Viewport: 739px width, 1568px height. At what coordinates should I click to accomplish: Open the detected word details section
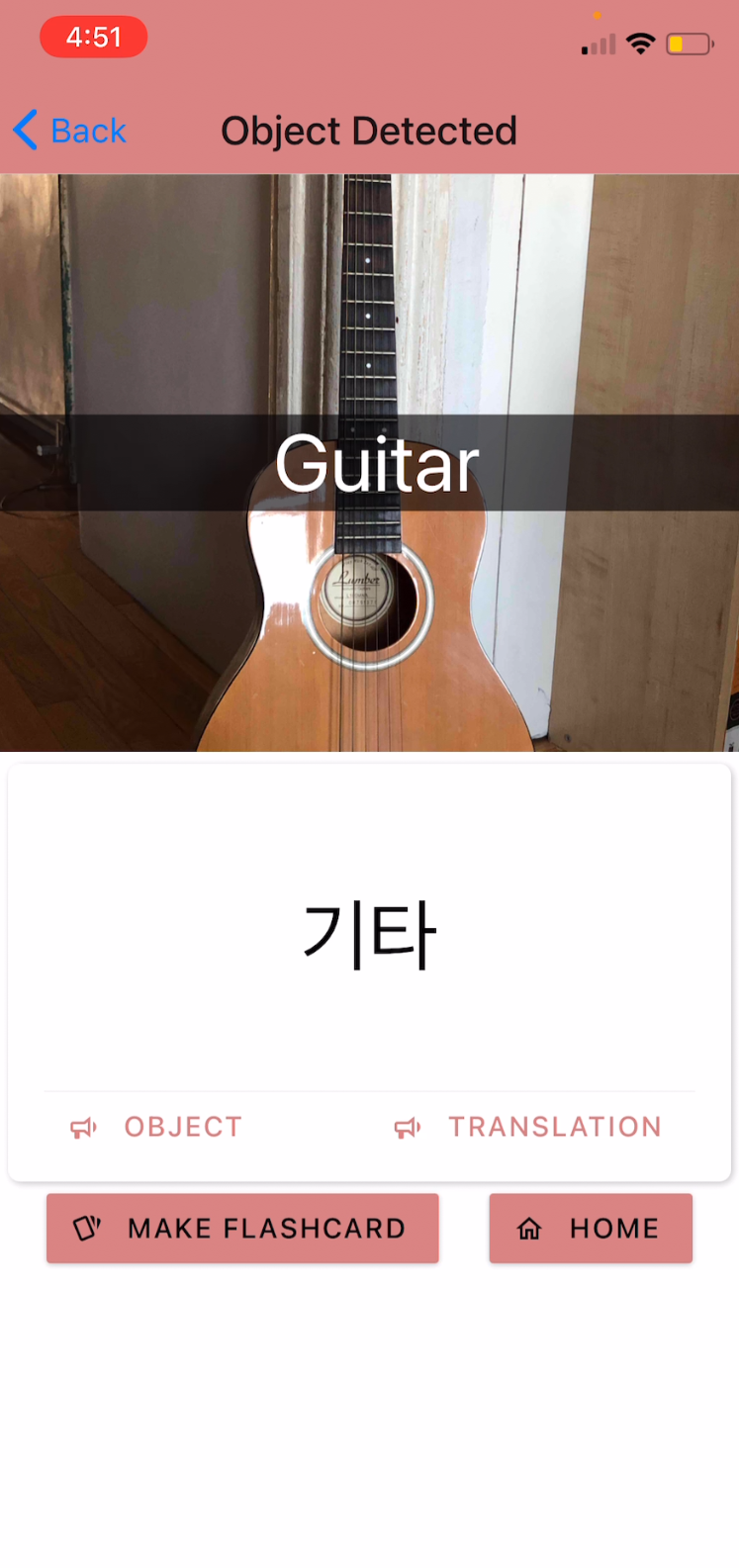183,1127
